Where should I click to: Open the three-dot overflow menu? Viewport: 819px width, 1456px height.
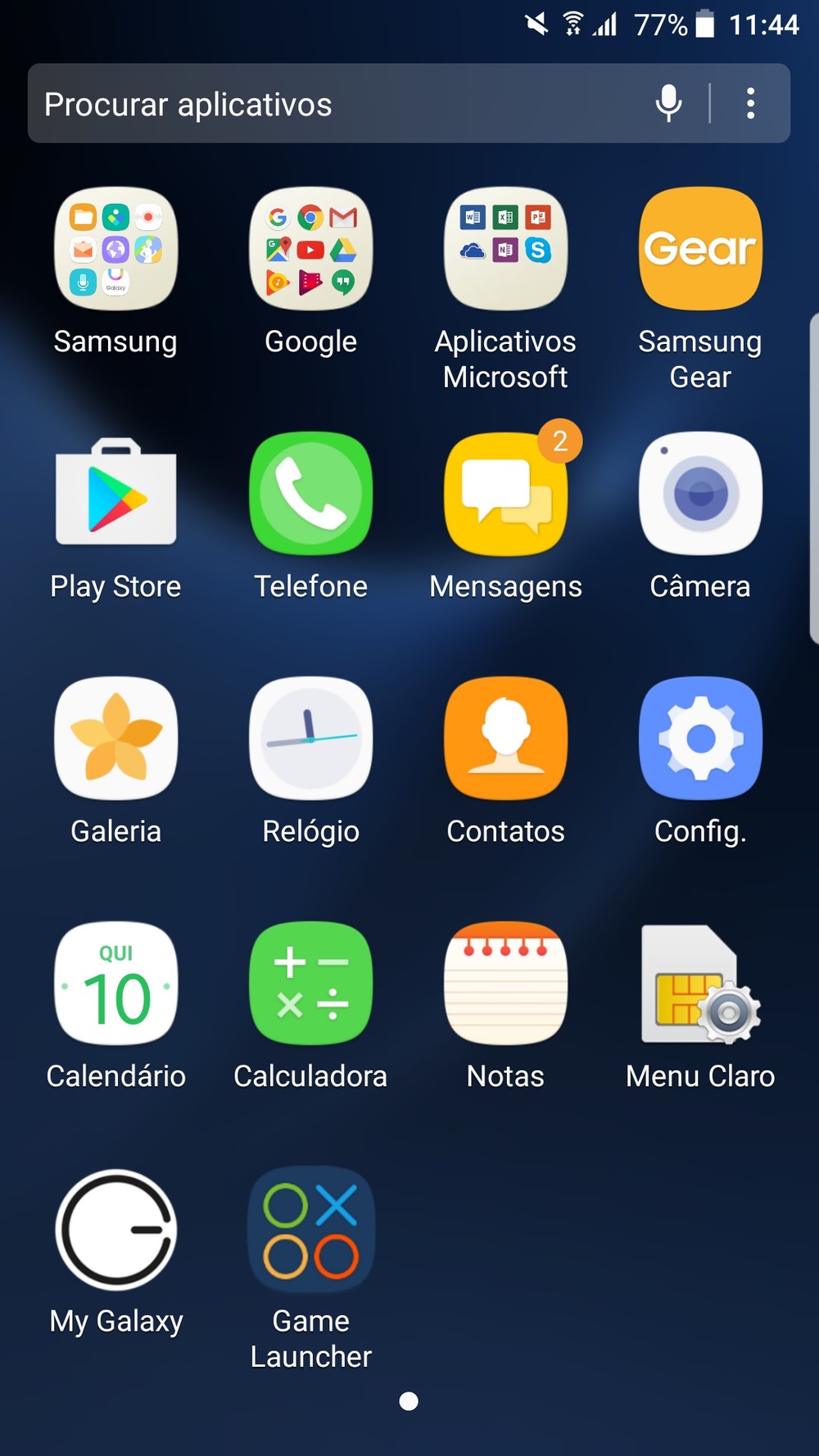[750, 104]
